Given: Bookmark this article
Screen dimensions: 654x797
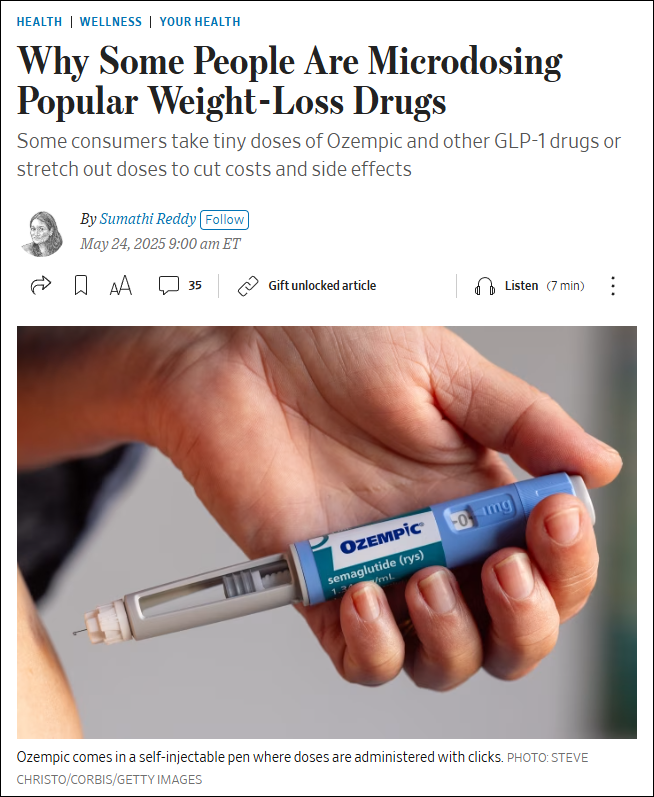Looking at the screenshot, I should tap(81, 286).
